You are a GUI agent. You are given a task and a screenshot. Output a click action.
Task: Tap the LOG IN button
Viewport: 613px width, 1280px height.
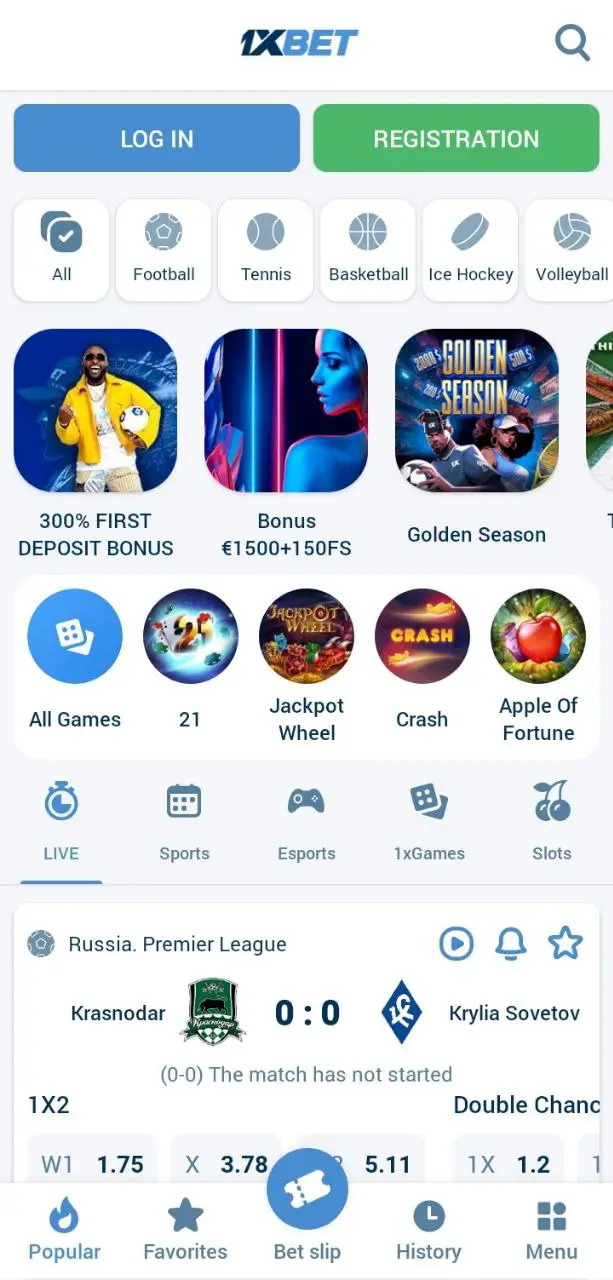coord(157,139)
